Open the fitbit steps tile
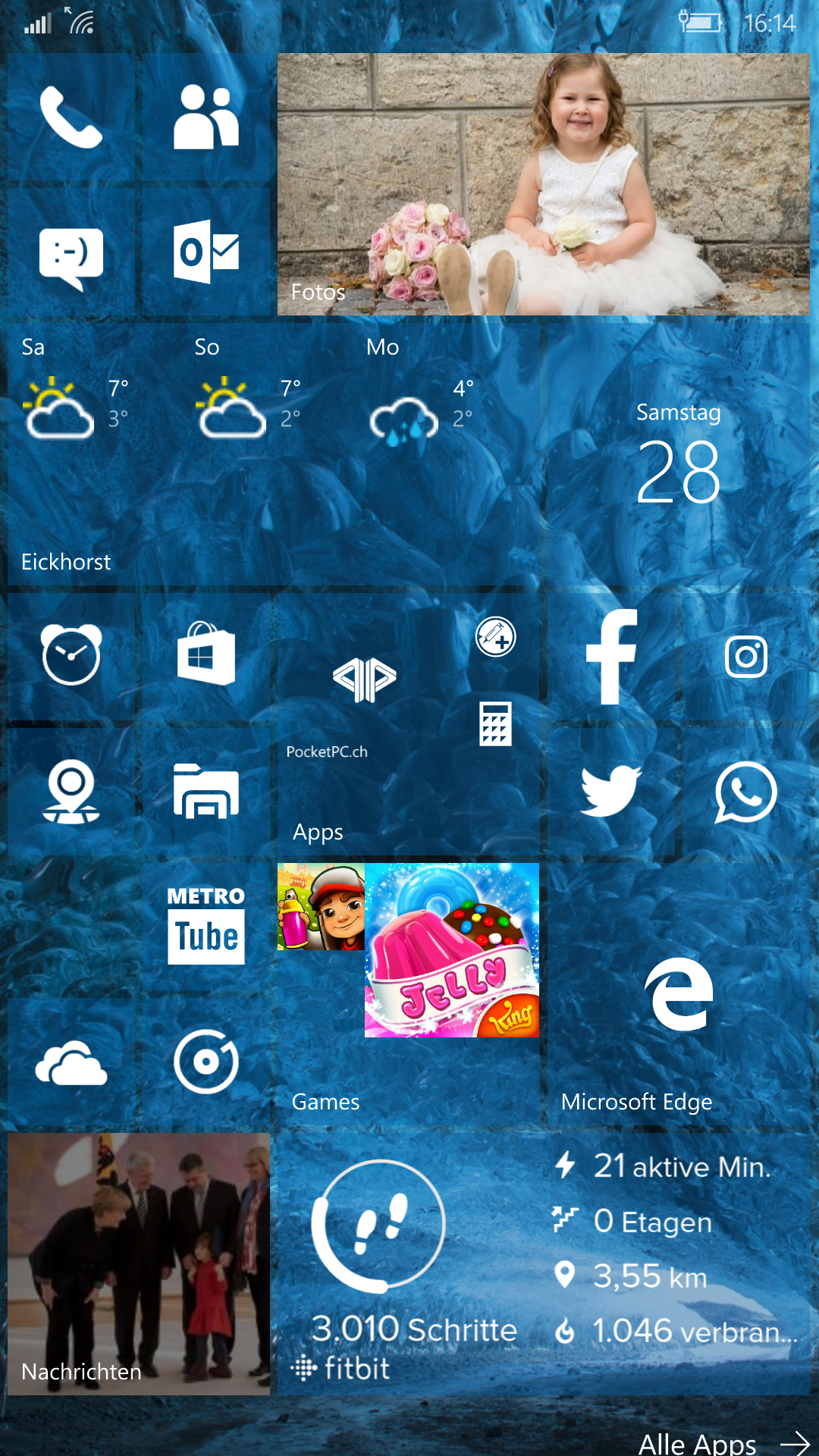The height and width of the screenshot is (1456, 819). 544,1264
